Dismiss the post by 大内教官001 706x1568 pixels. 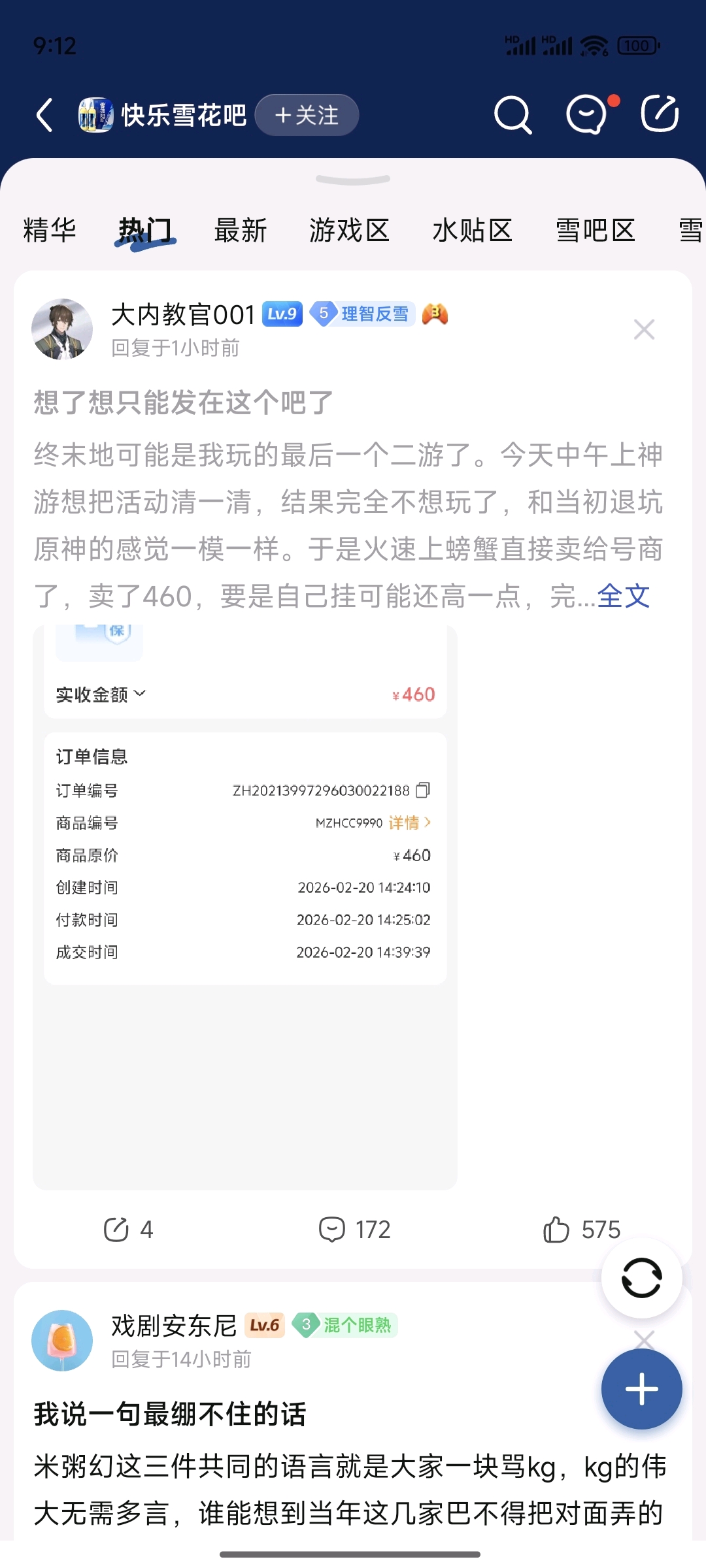(644, 330)
